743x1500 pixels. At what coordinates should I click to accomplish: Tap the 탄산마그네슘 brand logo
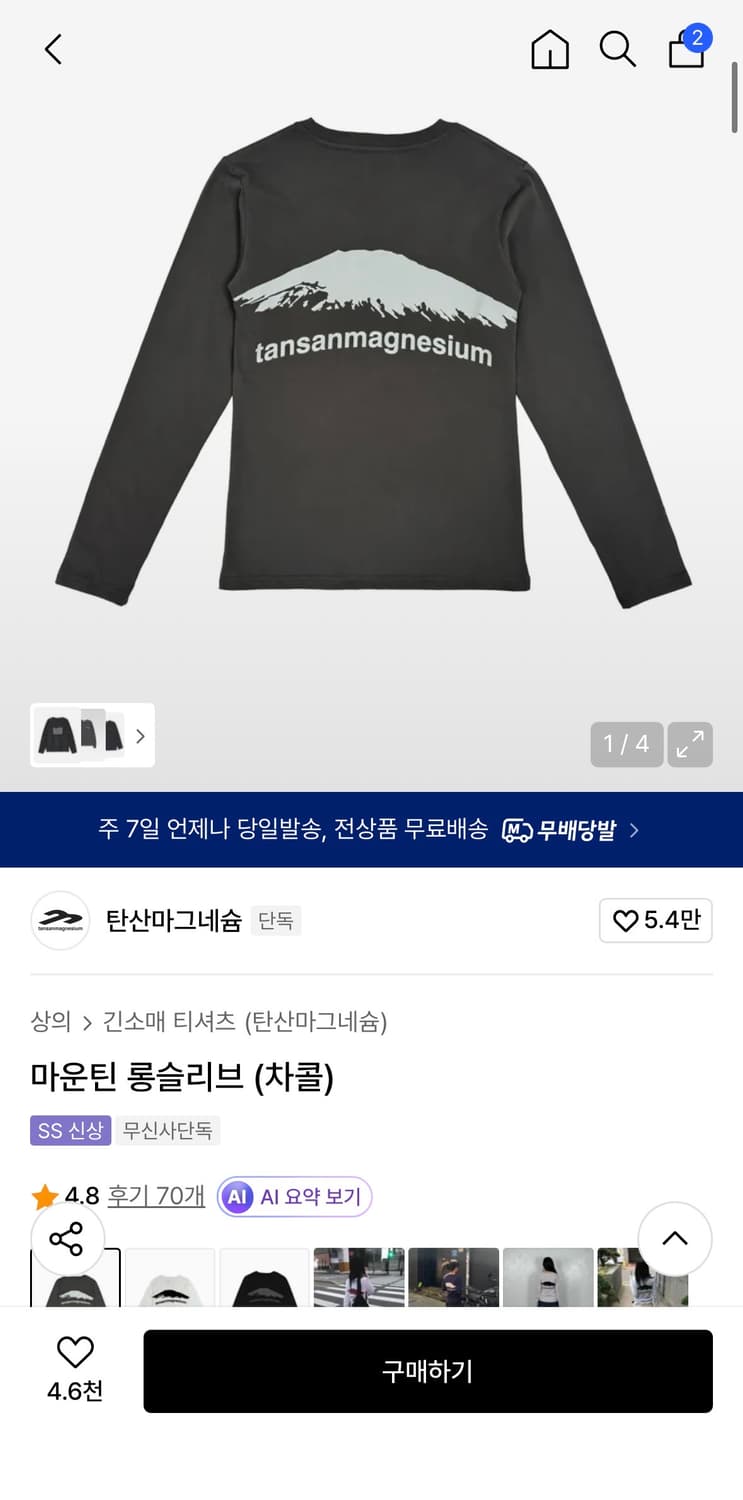[x=60, y=920]
